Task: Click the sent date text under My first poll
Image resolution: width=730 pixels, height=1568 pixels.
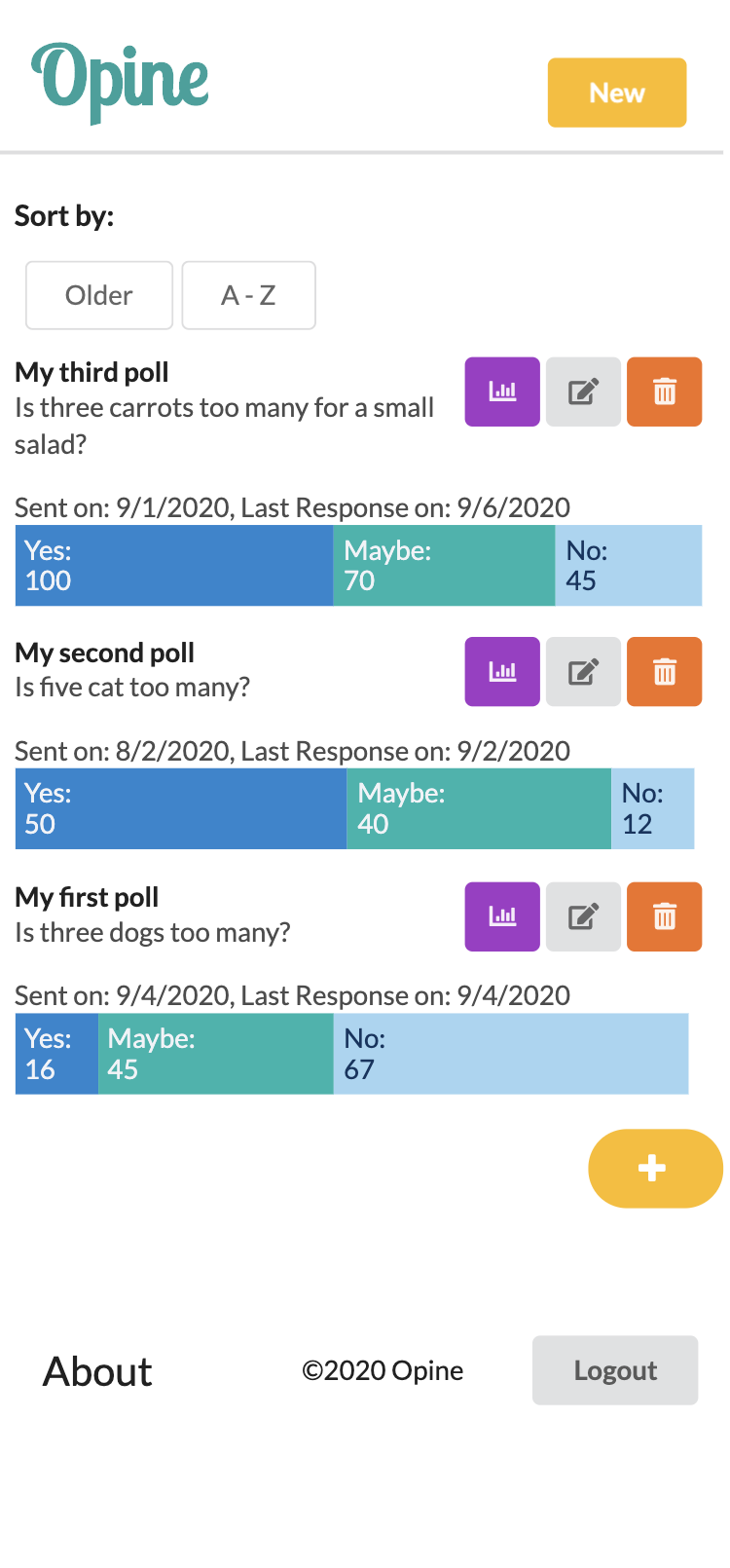Action: 292,995
